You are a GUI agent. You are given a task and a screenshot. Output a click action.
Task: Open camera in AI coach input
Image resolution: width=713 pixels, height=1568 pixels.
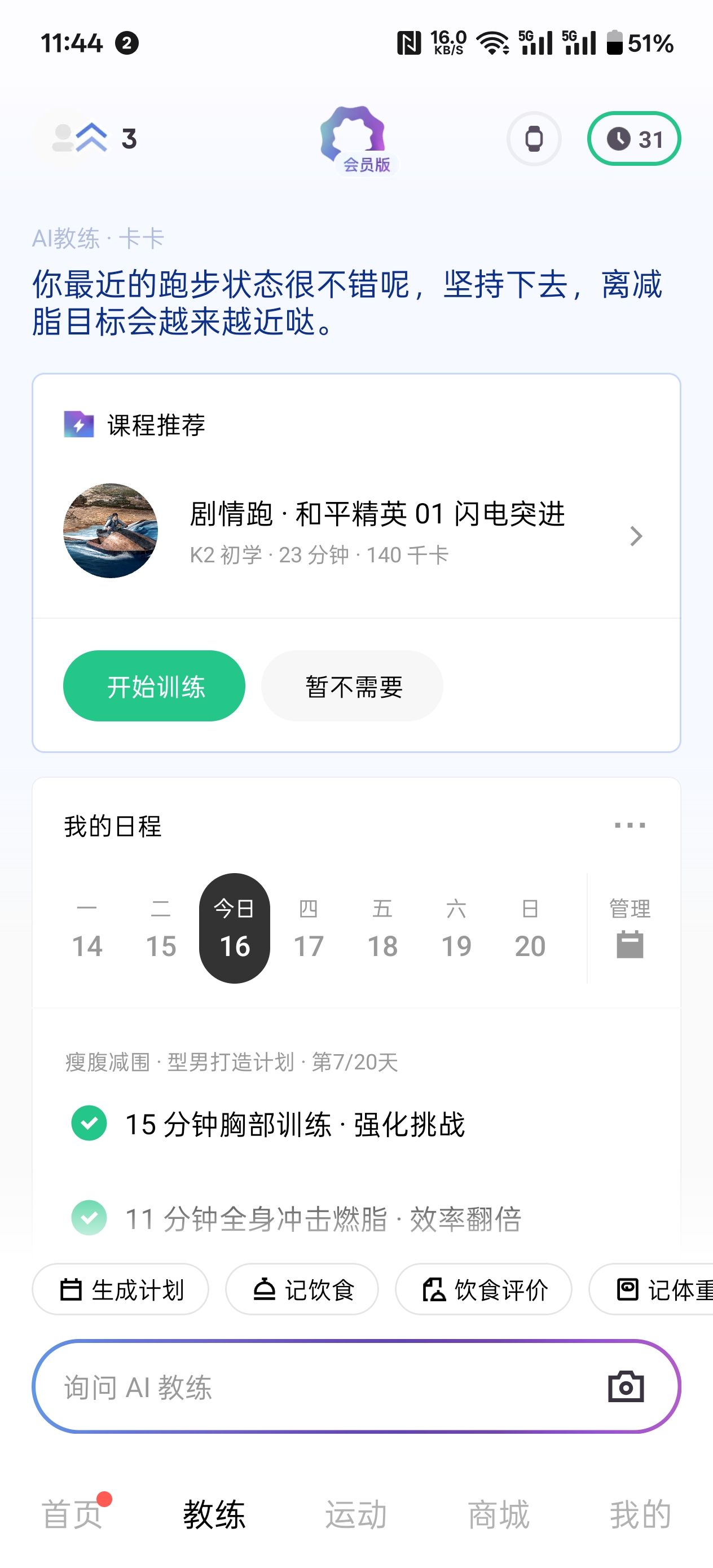click(x=626, y=1387)
